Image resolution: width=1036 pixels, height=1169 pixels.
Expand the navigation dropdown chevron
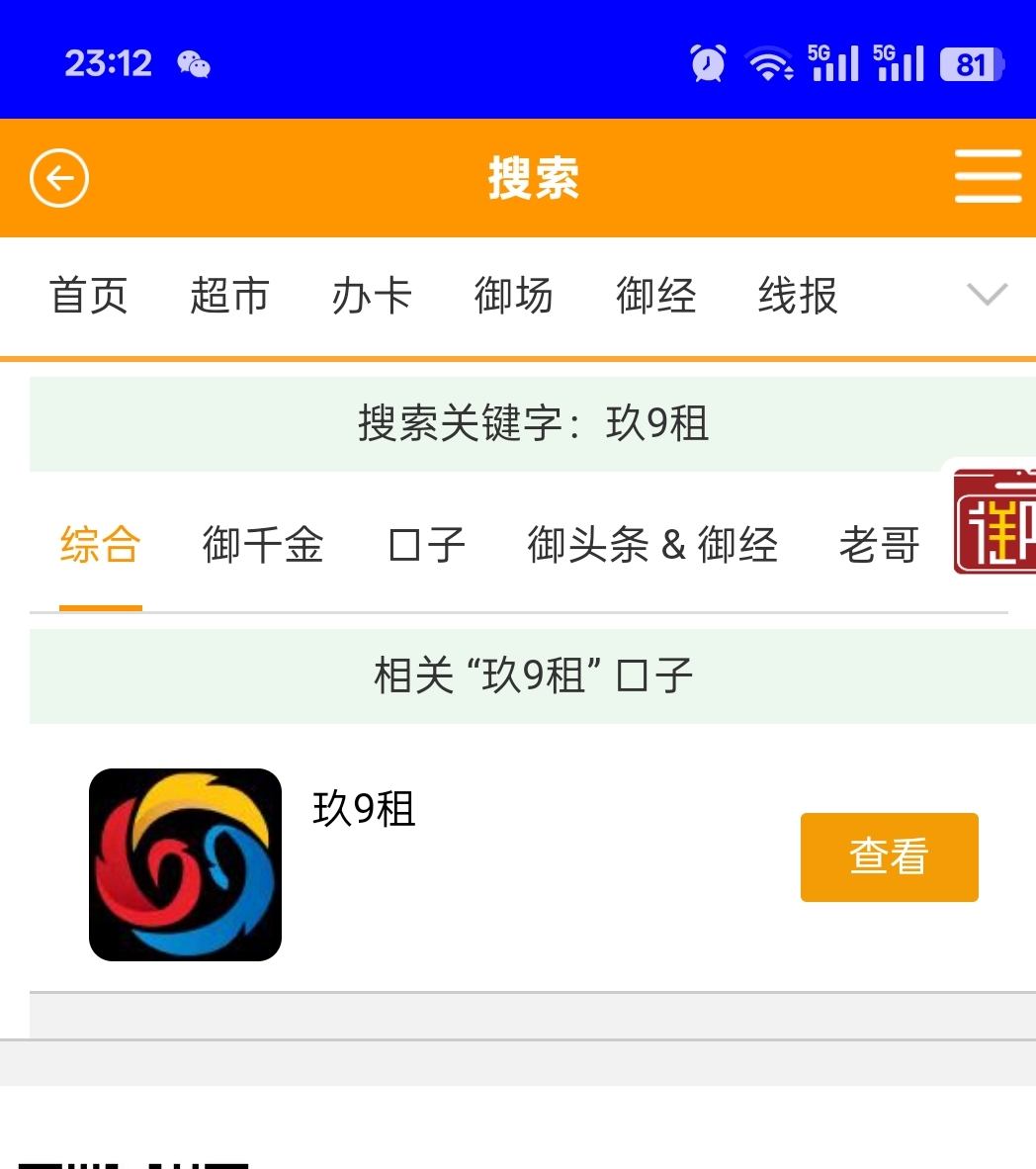click(x=986, y=295)
